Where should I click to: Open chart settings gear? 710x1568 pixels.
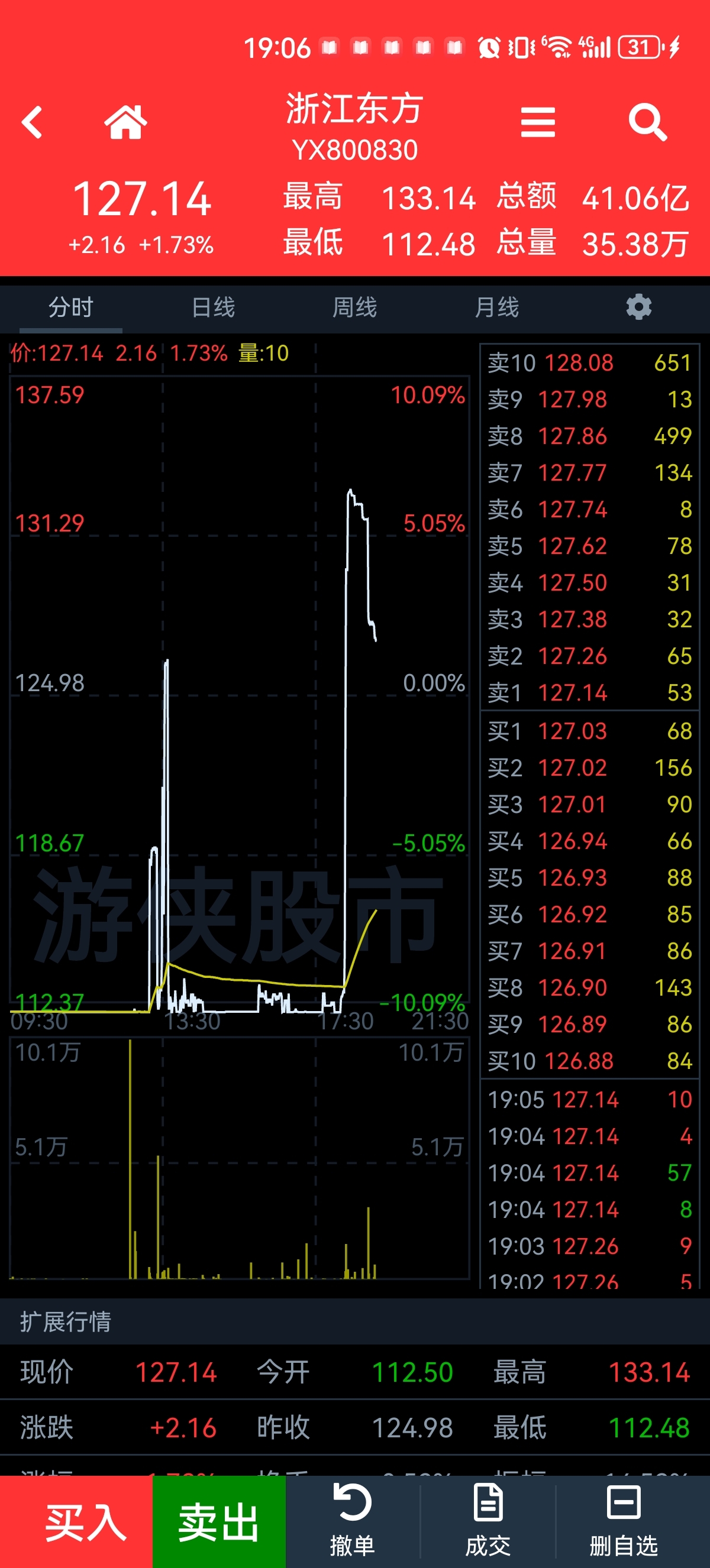point(639,307)
